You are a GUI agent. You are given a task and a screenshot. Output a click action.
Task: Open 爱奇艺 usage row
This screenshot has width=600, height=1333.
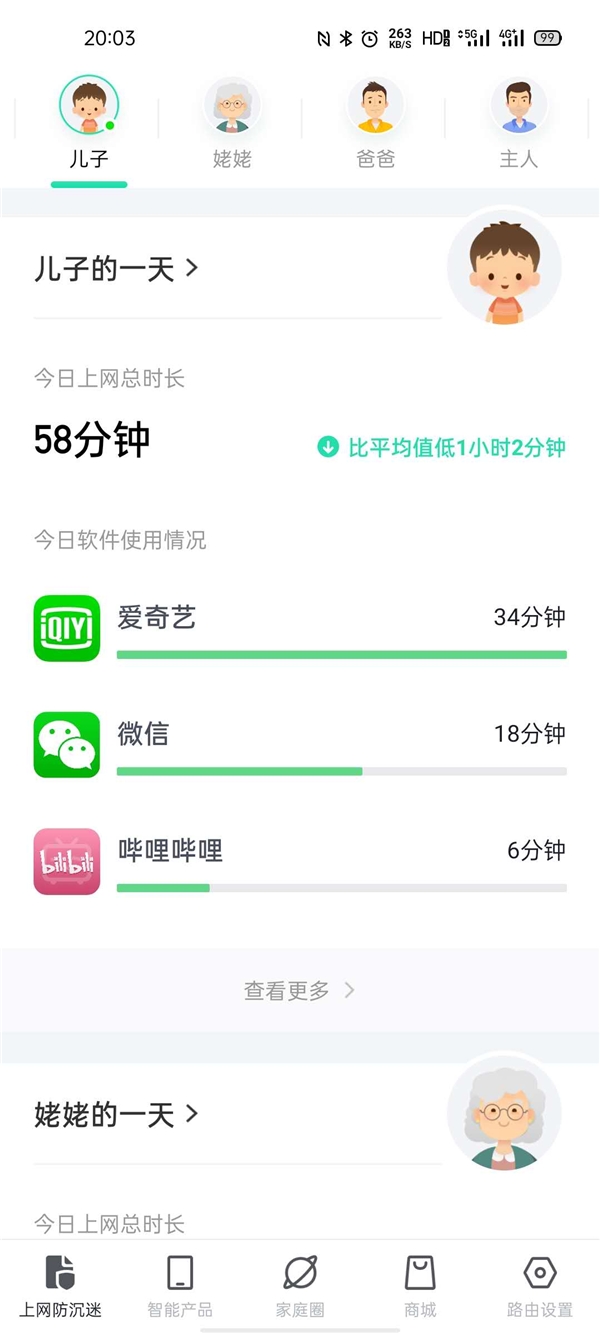click(300, 629)
